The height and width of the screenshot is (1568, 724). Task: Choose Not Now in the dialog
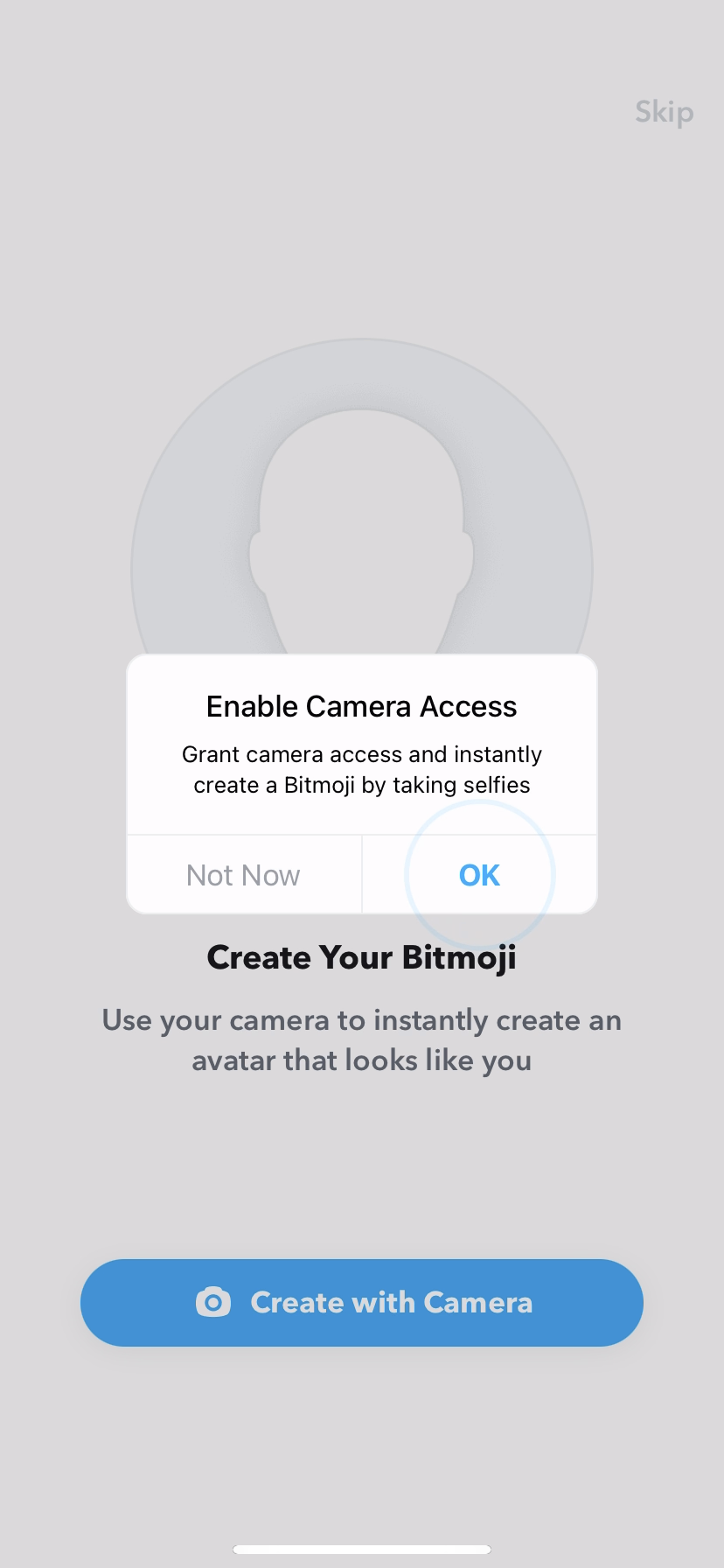coord(243,875)
